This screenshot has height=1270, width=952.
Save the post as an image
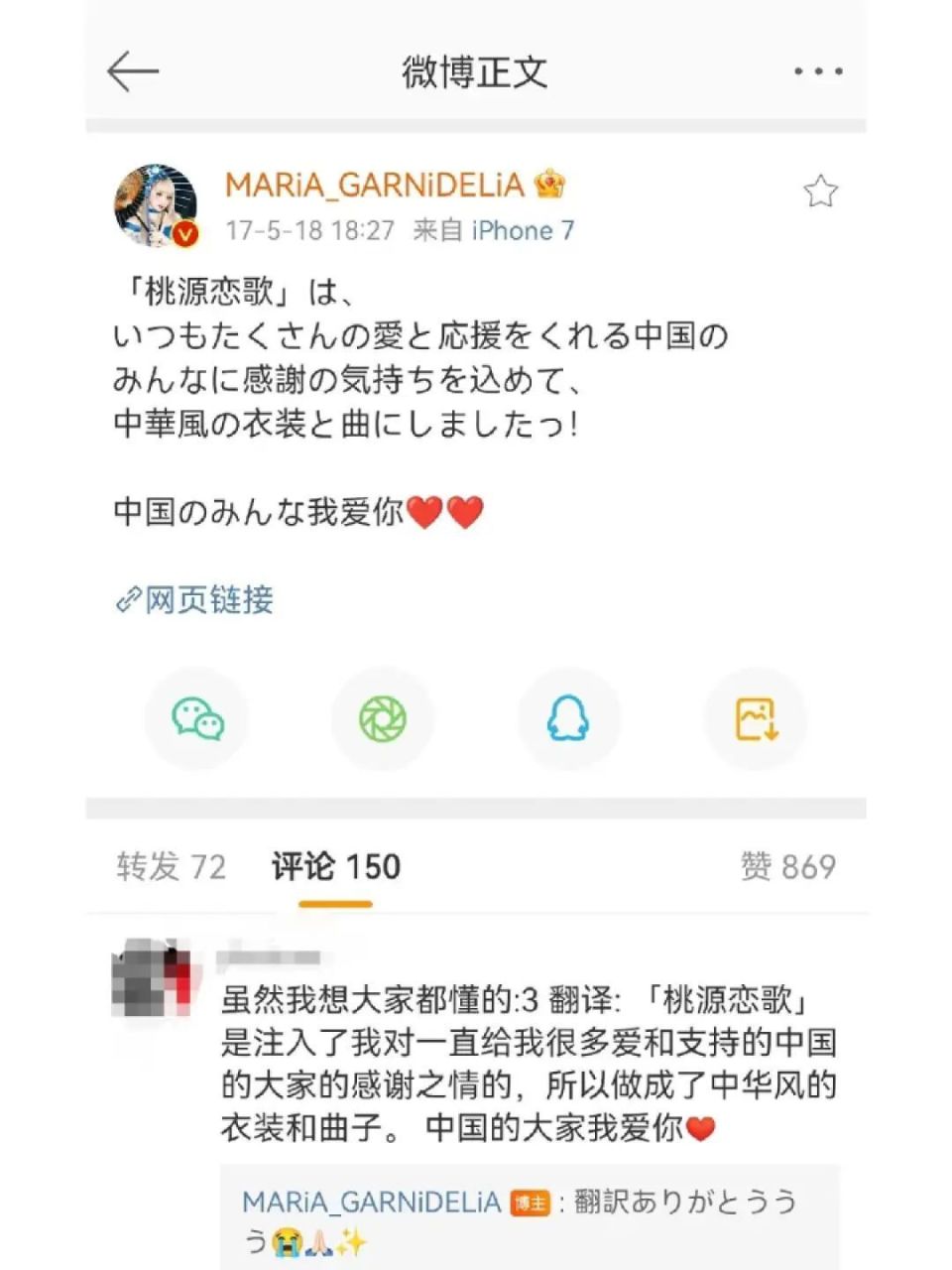point(756,718)
